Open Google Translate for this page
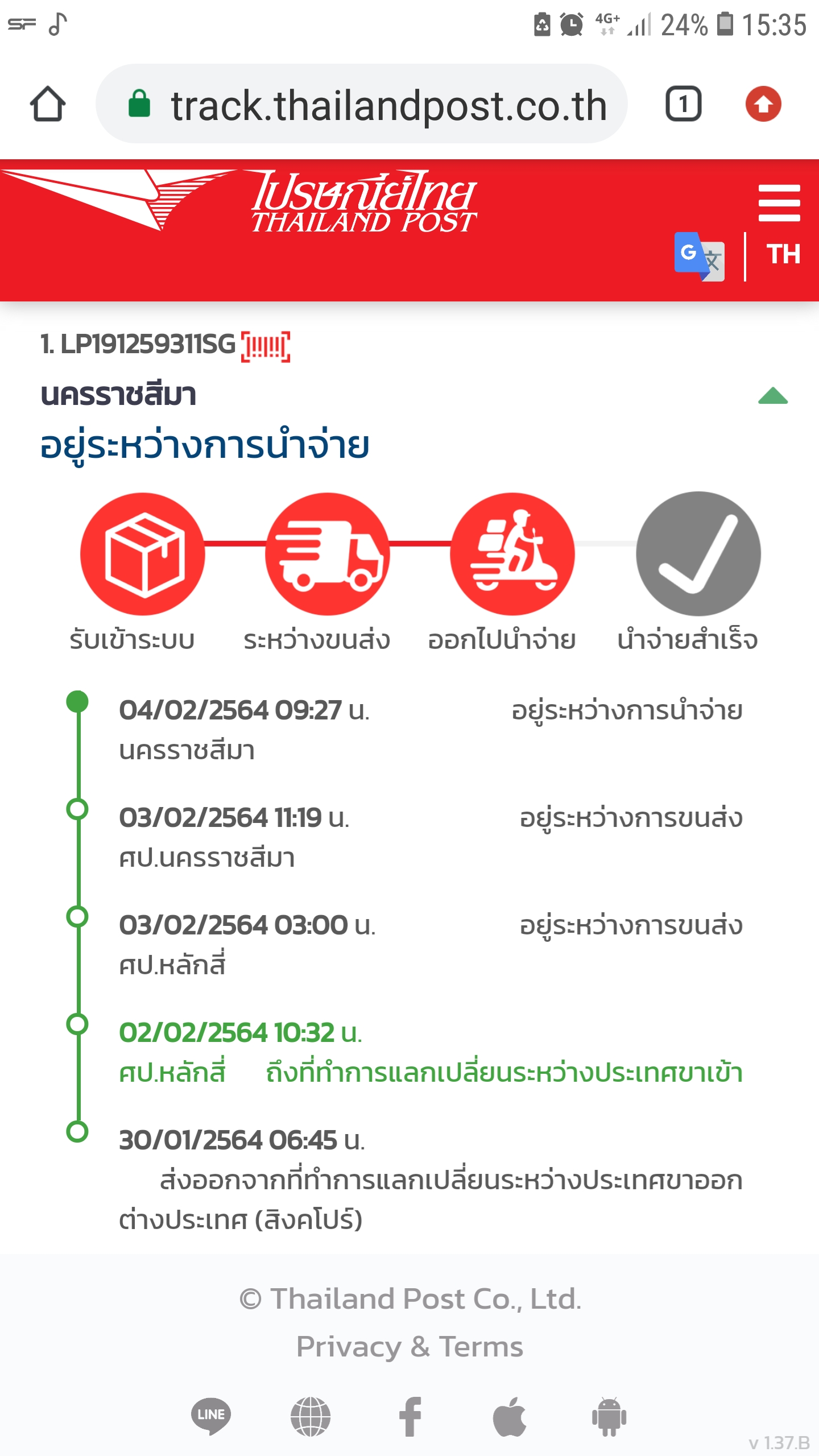This screenshot has width=819, height=1456. coord(699,256)
